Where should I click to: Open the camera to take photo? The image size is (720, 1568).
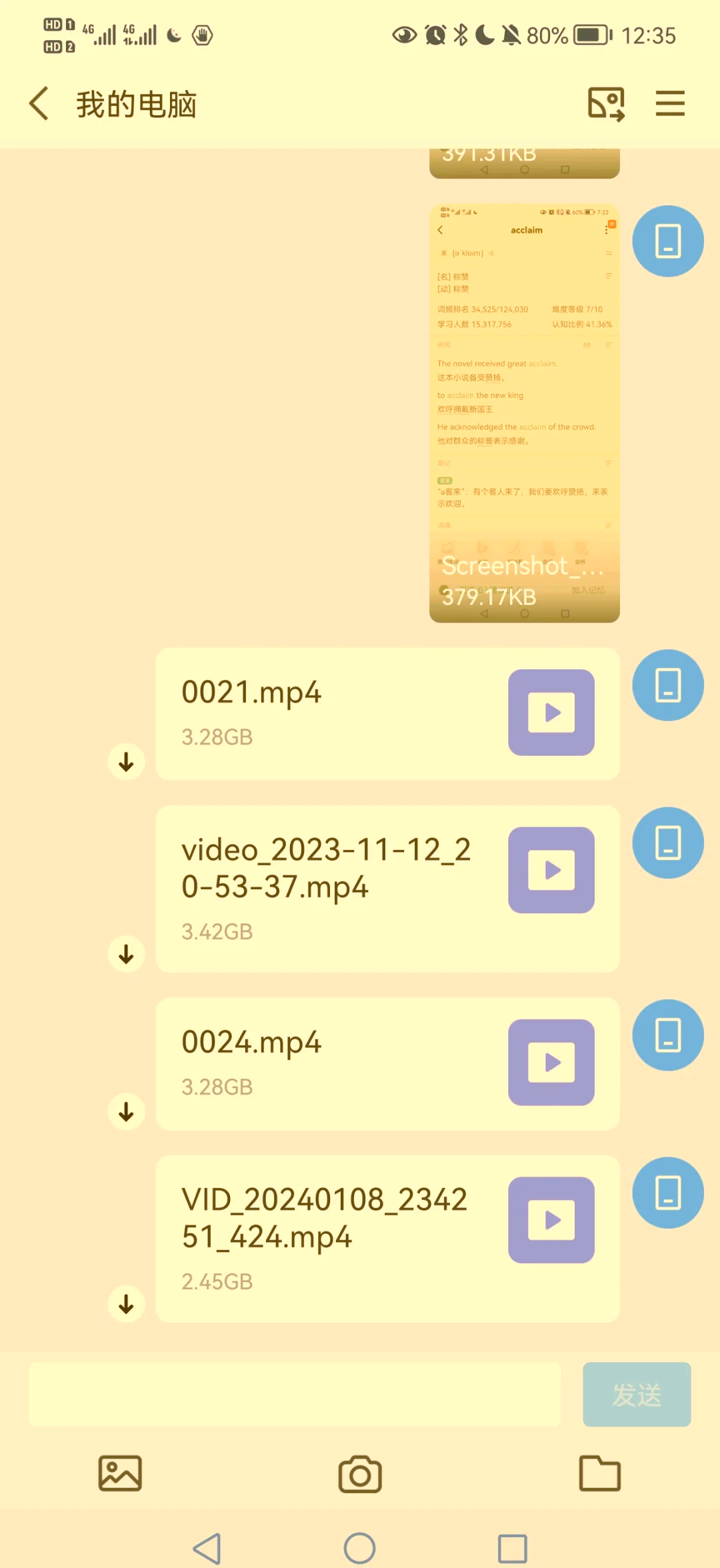click(360, 1474)
